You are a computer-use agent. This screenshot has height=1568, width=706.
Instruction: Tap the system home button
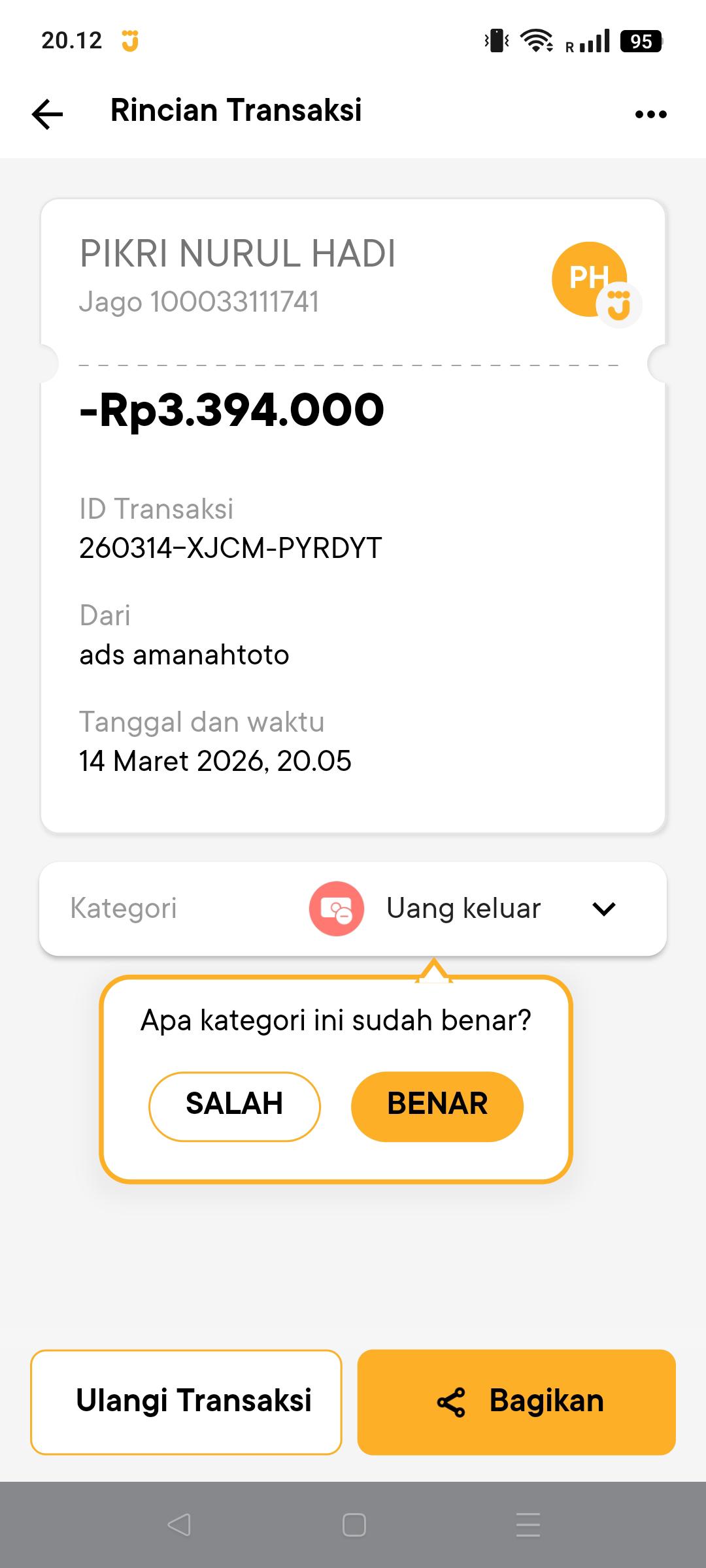pyautogui.click(x=354, y=1525)
